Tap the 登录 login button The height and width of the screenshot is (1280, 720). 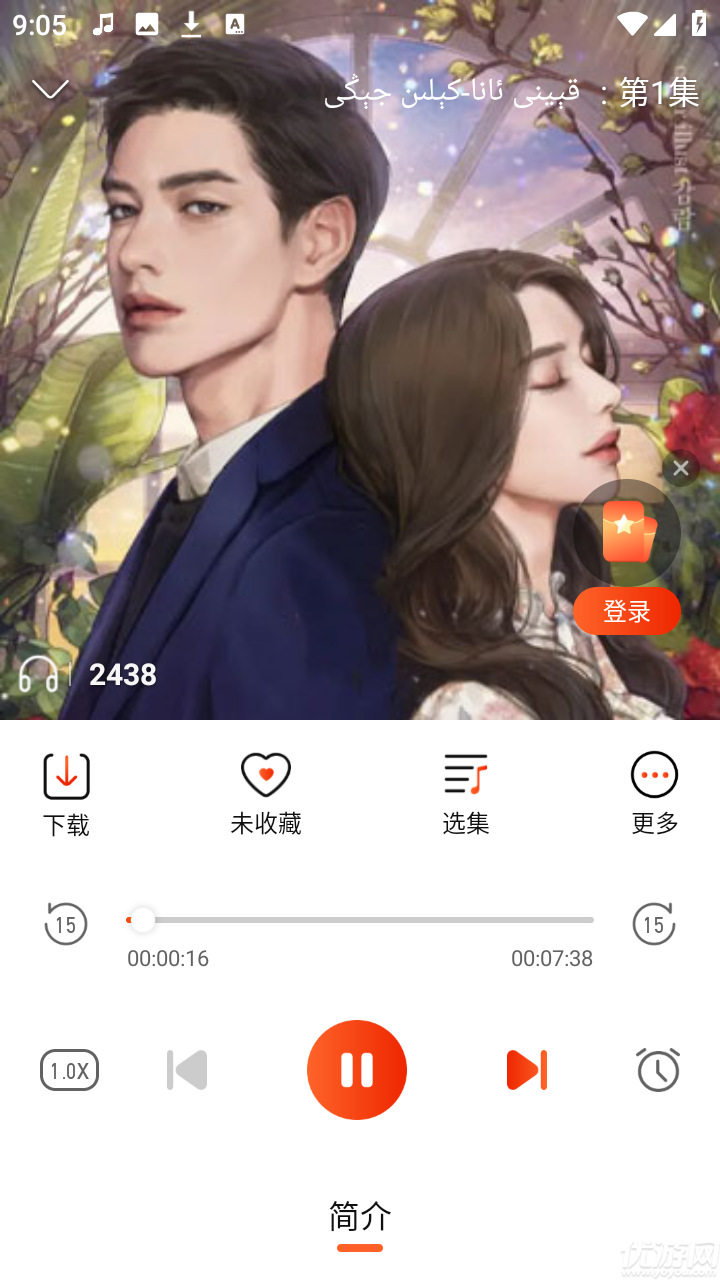click(627, 611)
